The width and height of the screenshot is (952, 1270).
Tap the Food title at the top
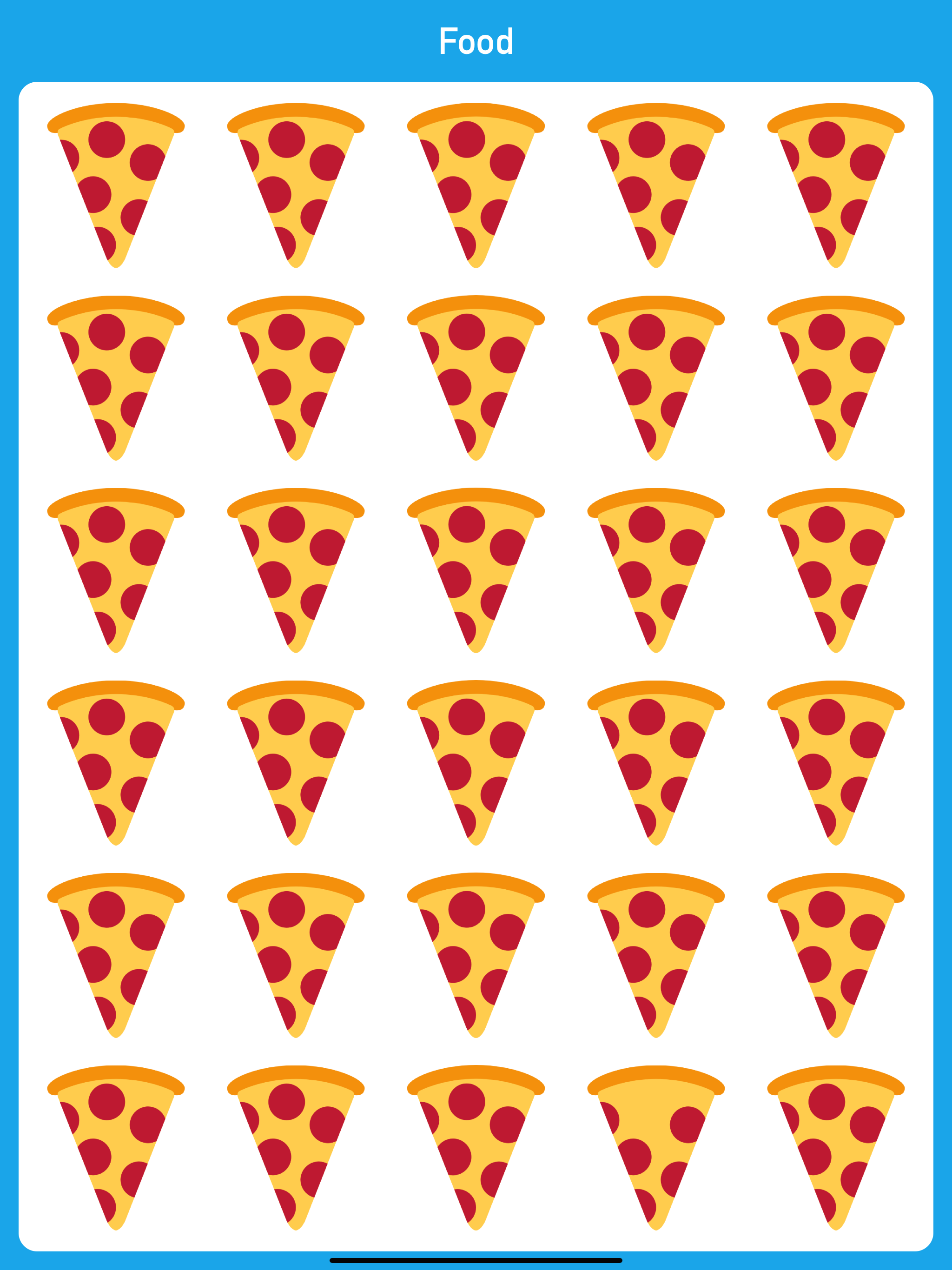[x=476, y=40]
